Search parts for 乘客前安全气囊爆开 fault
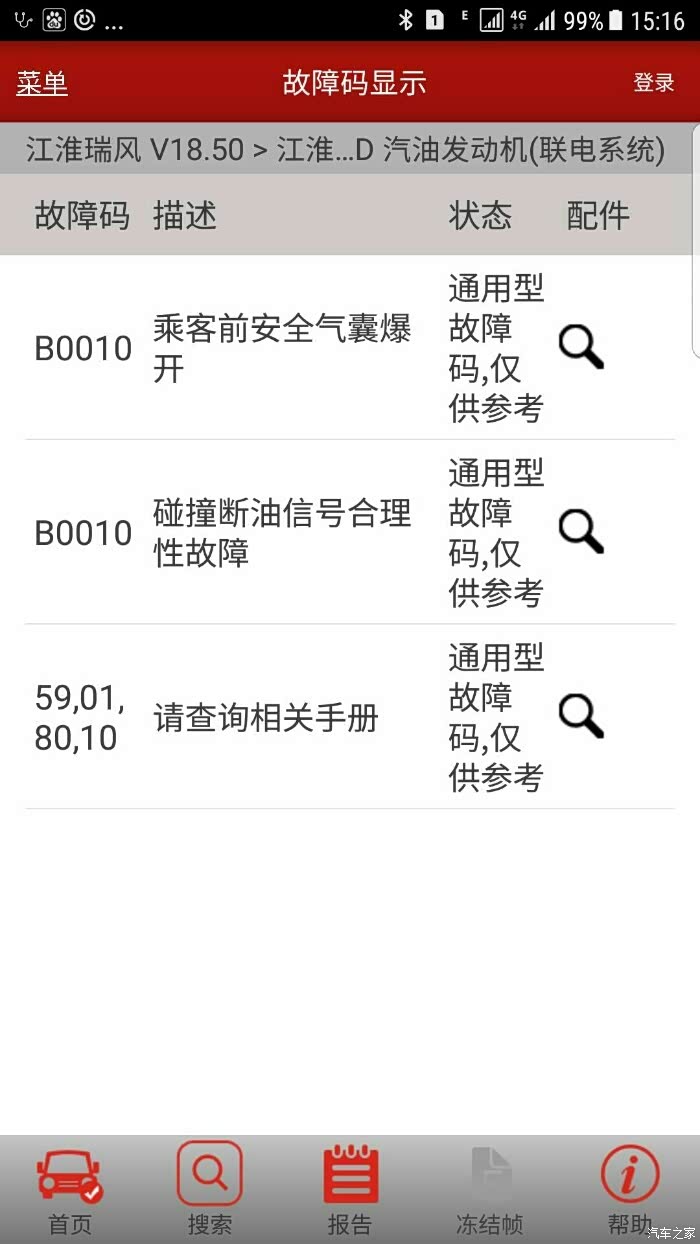 tap(581, 347)
